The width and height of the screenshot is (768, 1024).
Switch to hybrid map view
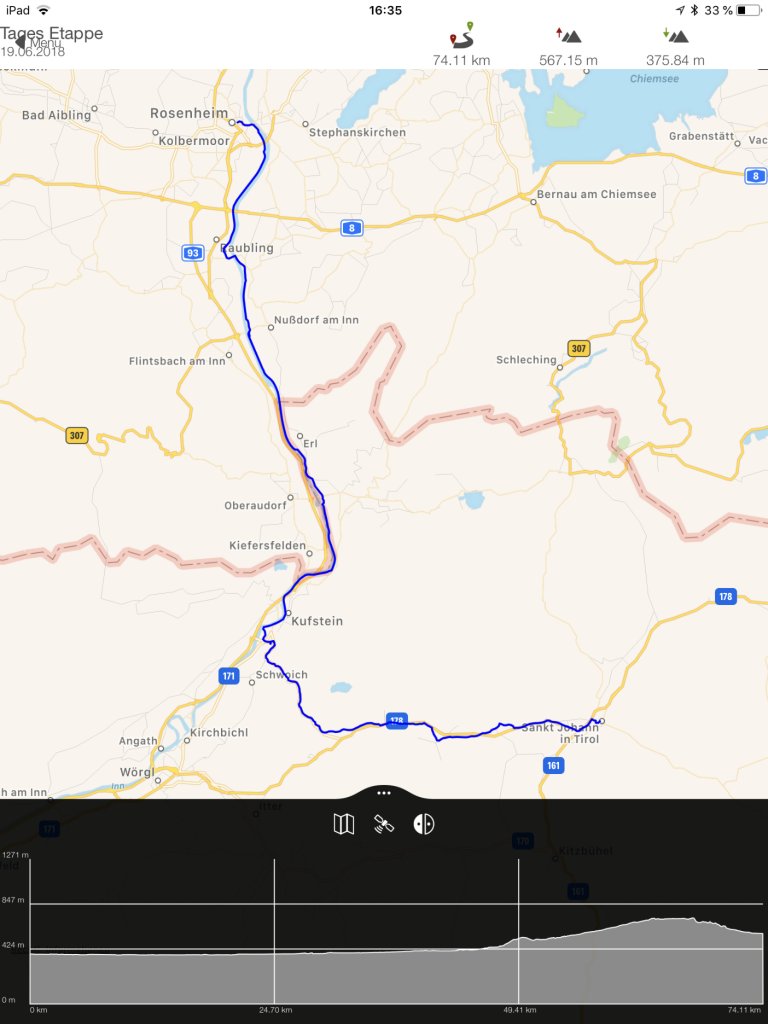point(424,824)
